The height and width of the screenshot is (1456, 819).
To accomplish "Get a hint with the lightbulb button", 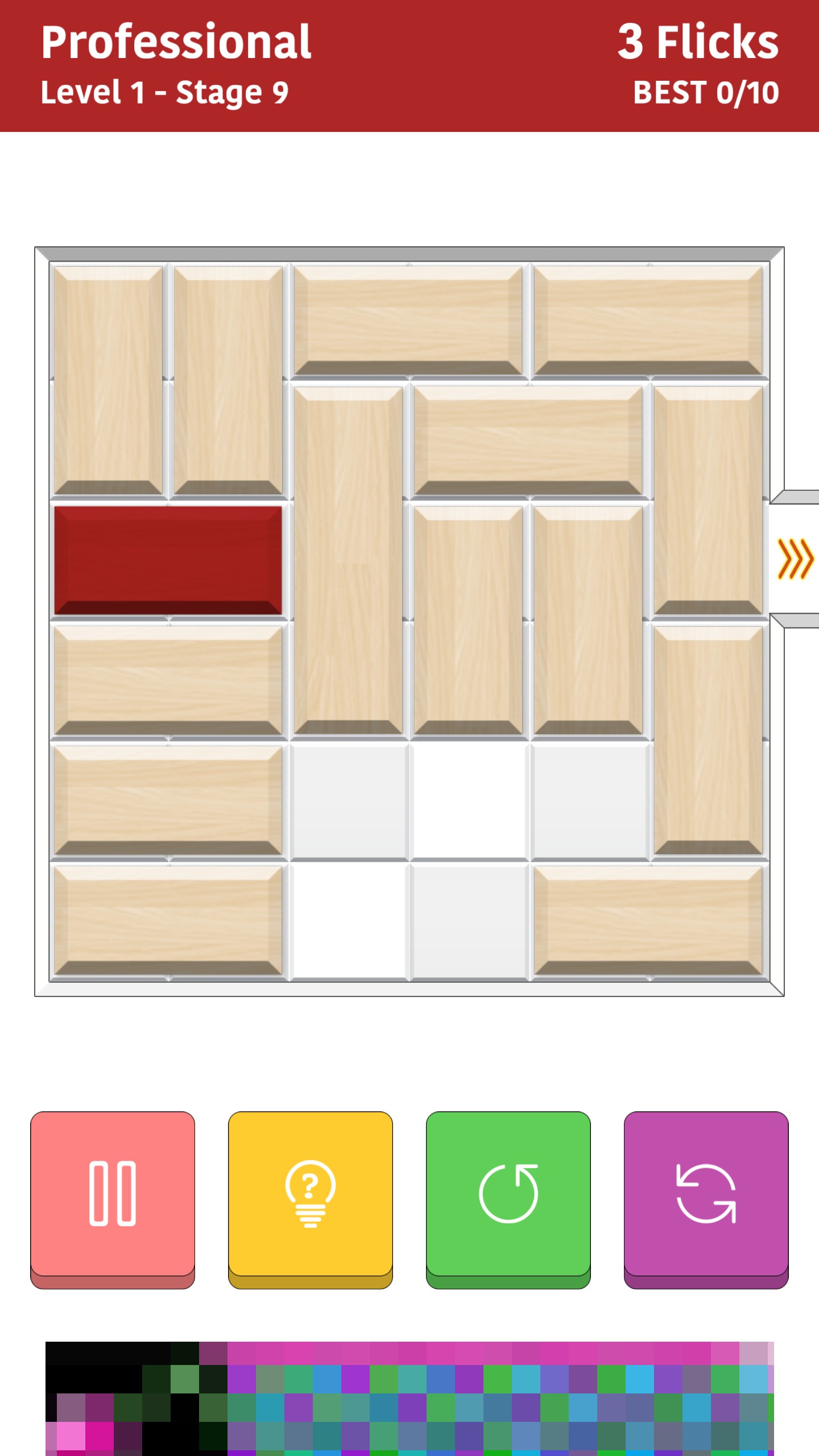I will click(311, 1194).
